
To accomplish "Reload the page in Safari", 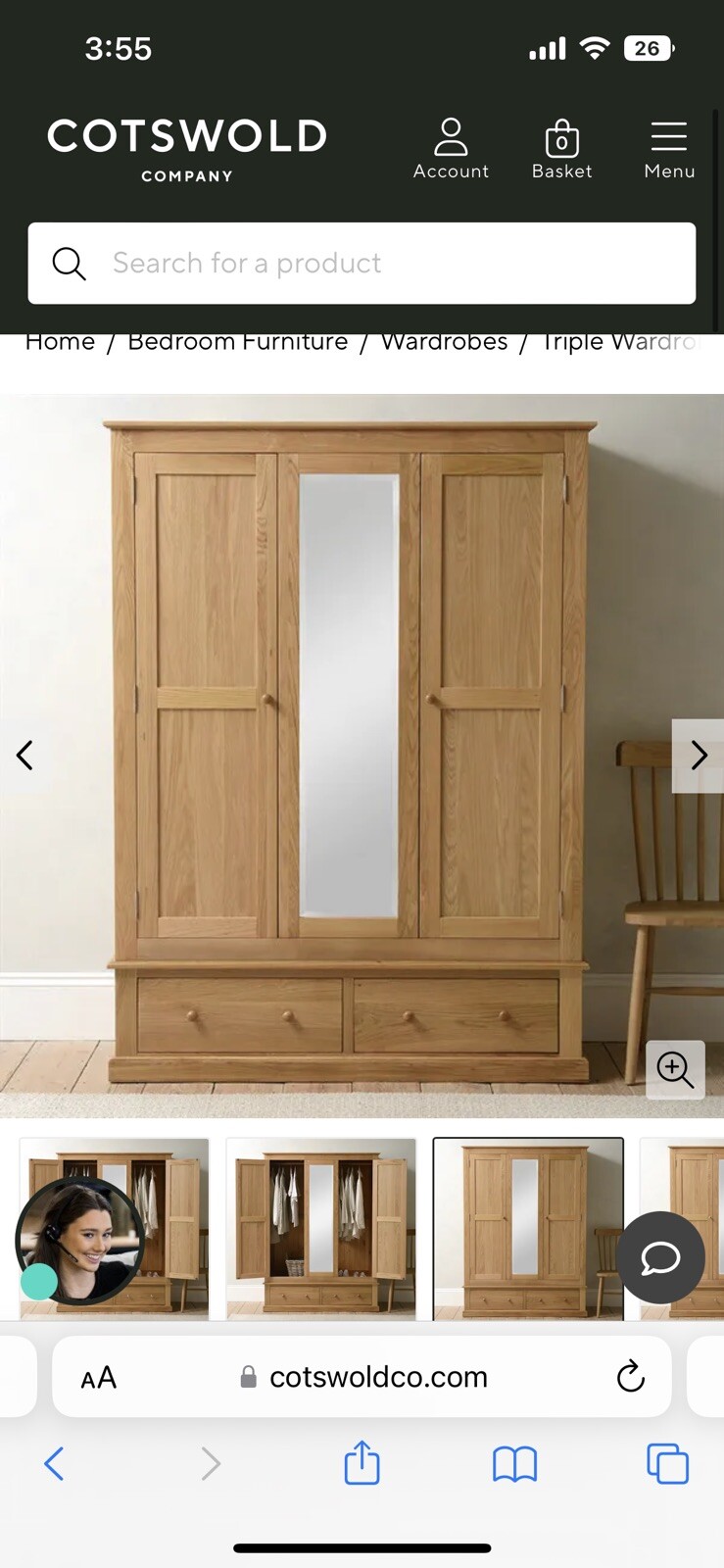I will point(630,1377).
